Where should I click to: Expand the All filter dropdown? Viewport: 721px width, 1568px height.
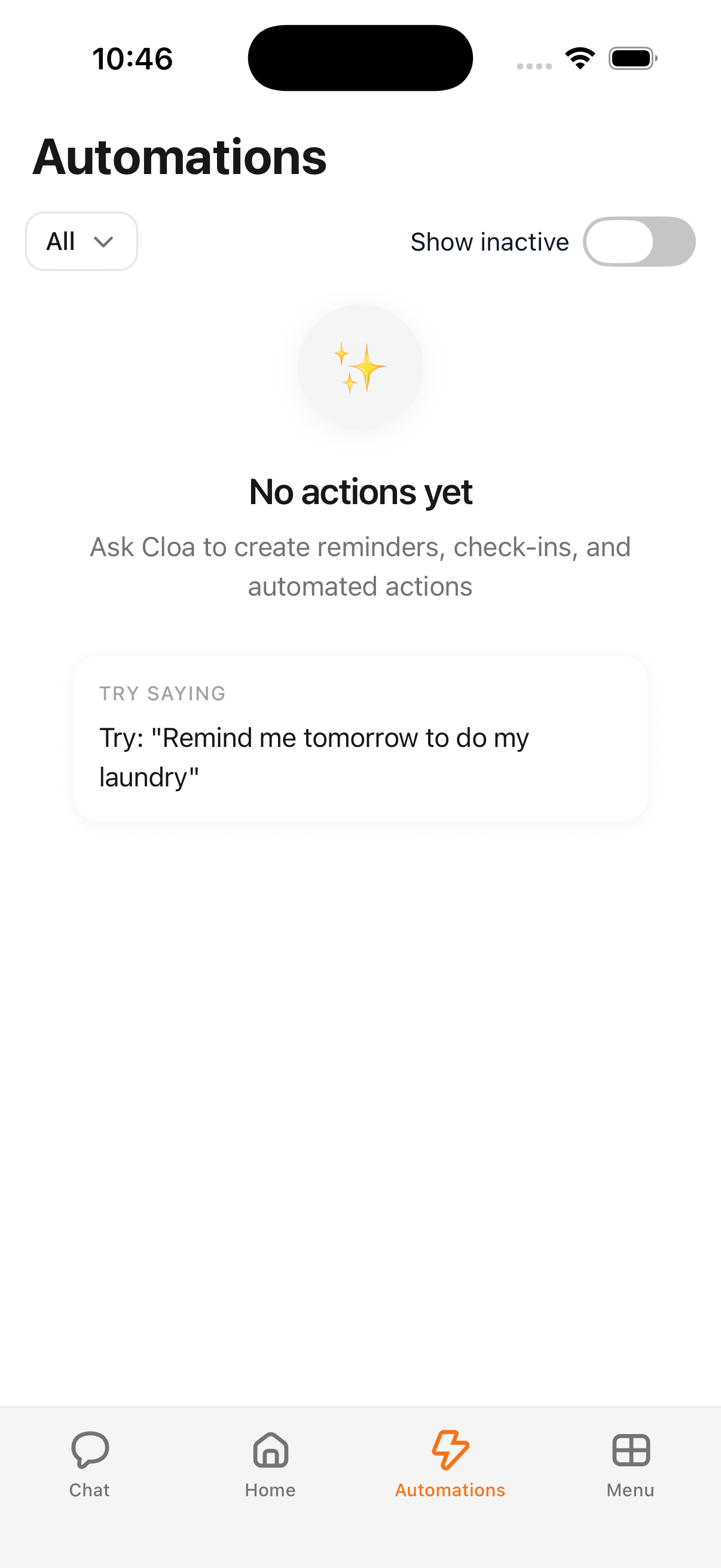tap(81, 241)
